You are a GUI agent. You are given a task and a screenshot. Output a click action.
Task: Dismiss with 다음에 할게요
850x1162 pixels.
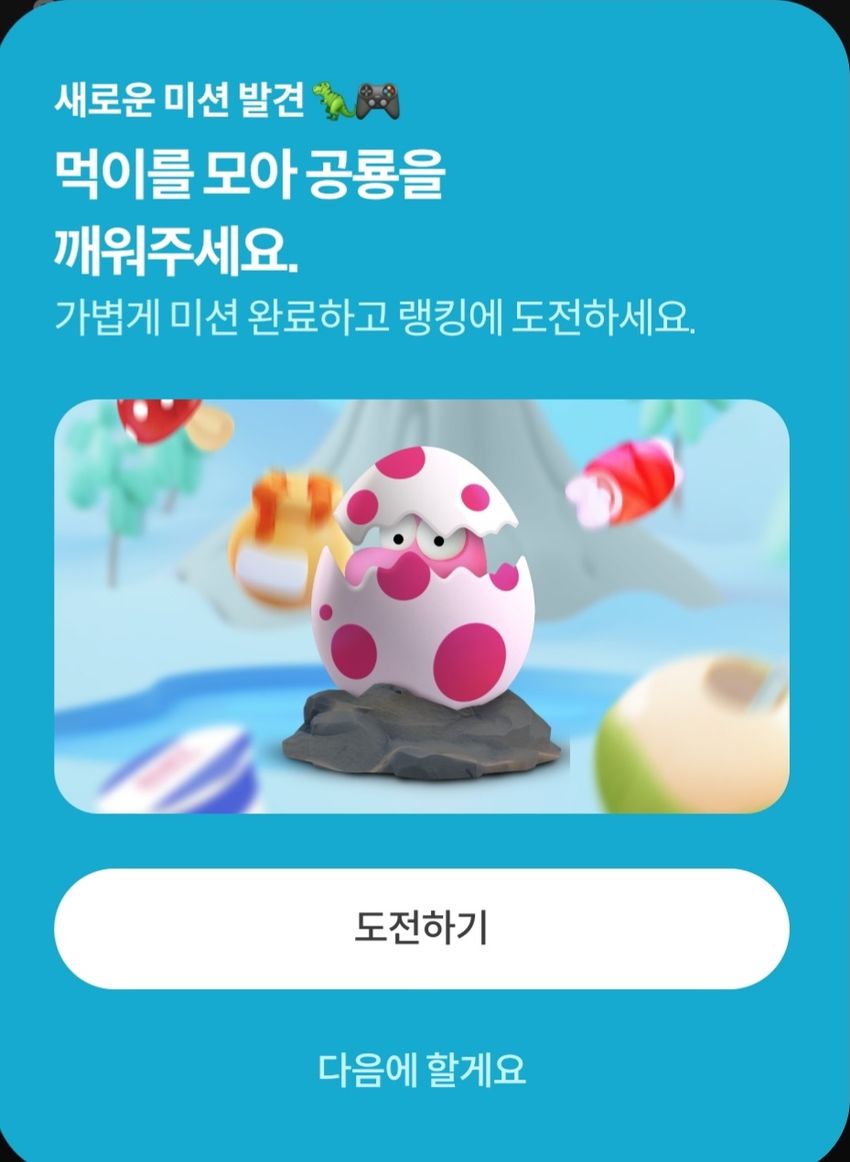[421, 1069]
